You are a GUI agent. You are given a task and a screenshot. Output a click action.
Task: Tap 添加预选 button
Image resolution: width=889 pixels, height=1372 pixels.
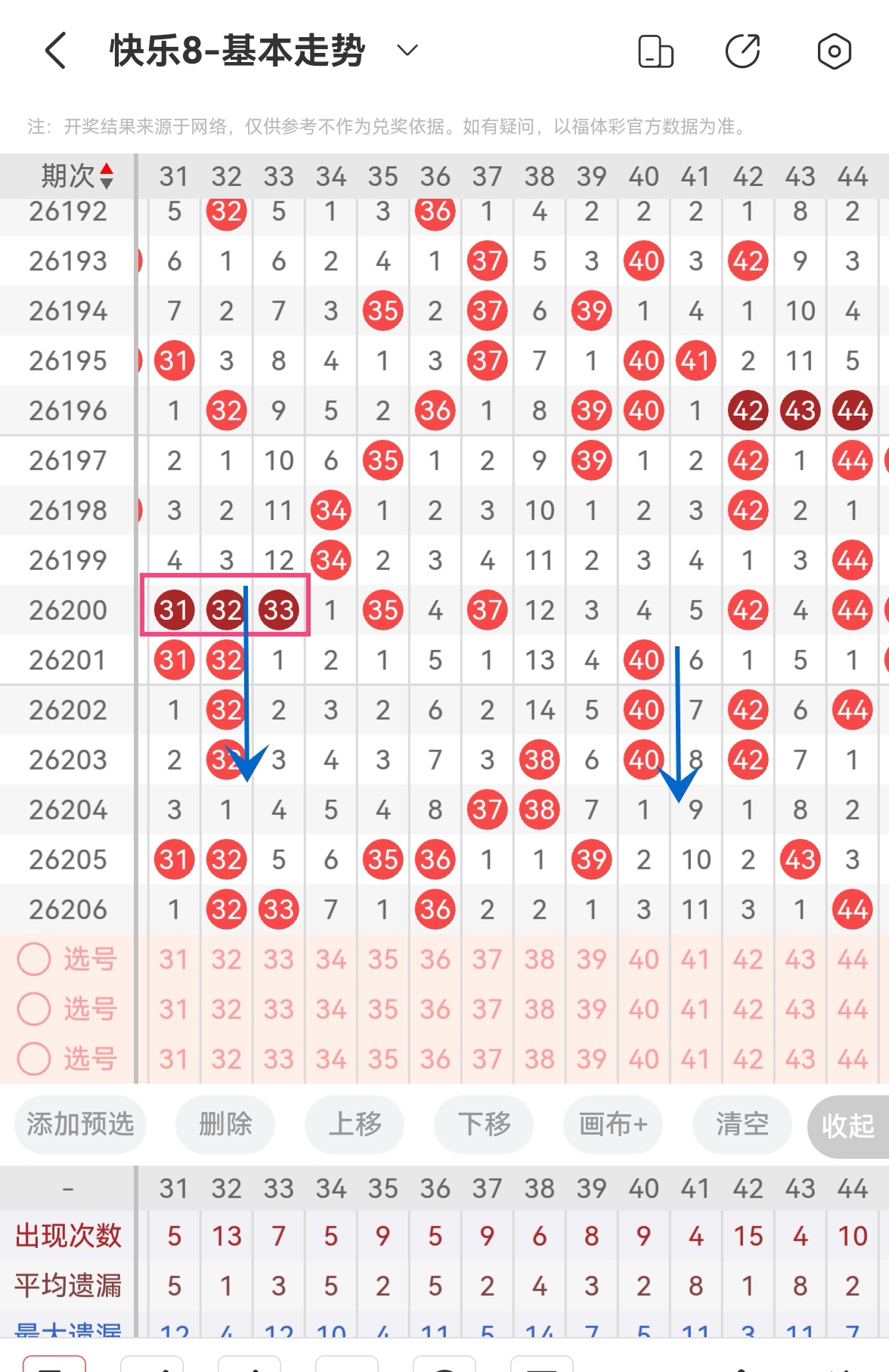80,1124
